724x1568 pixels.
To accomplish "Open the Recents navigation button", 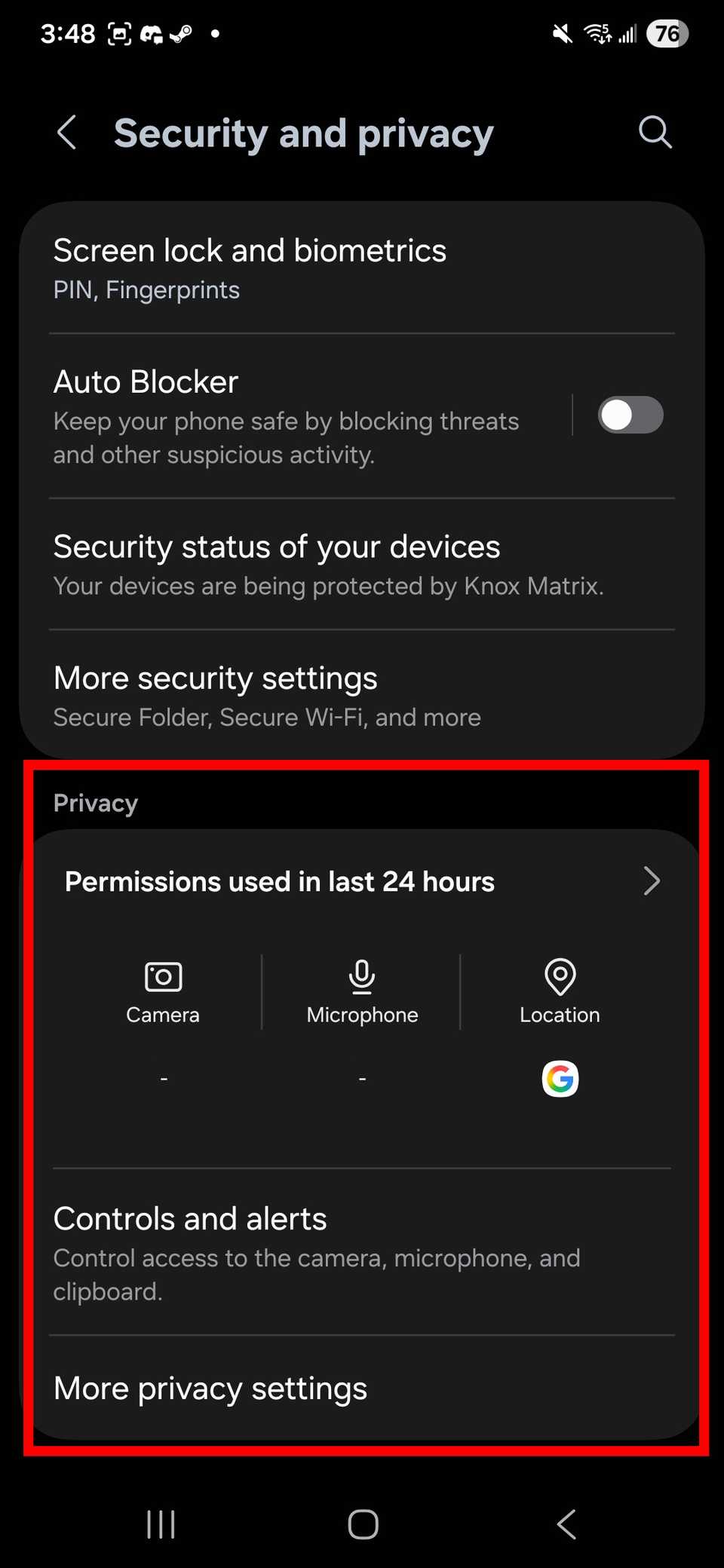I will [161, 1524].
